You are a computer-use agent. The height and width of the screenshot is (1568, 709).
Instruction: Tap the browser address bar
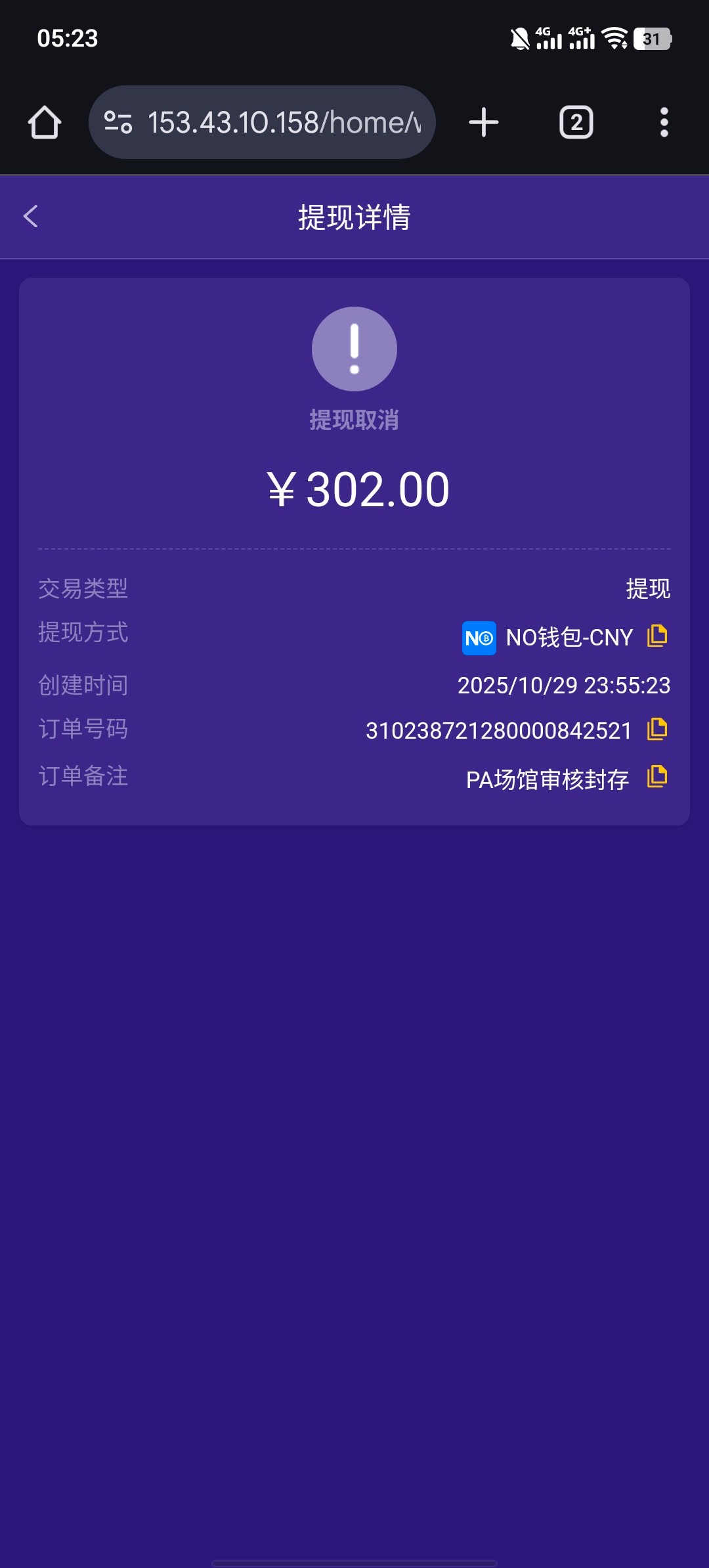282,123
